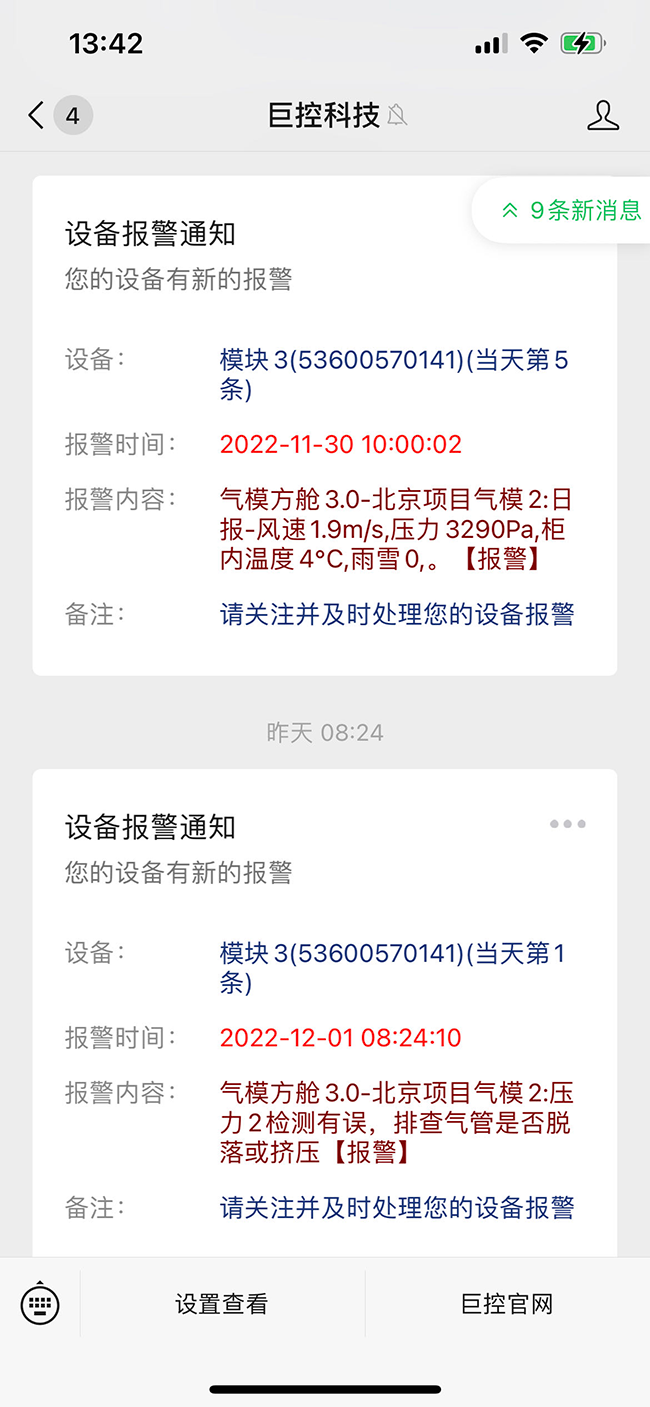Image resolution: width=650 pixels, height=1407 pixels.
Task: Go back to the chat list
Action: 38,116
